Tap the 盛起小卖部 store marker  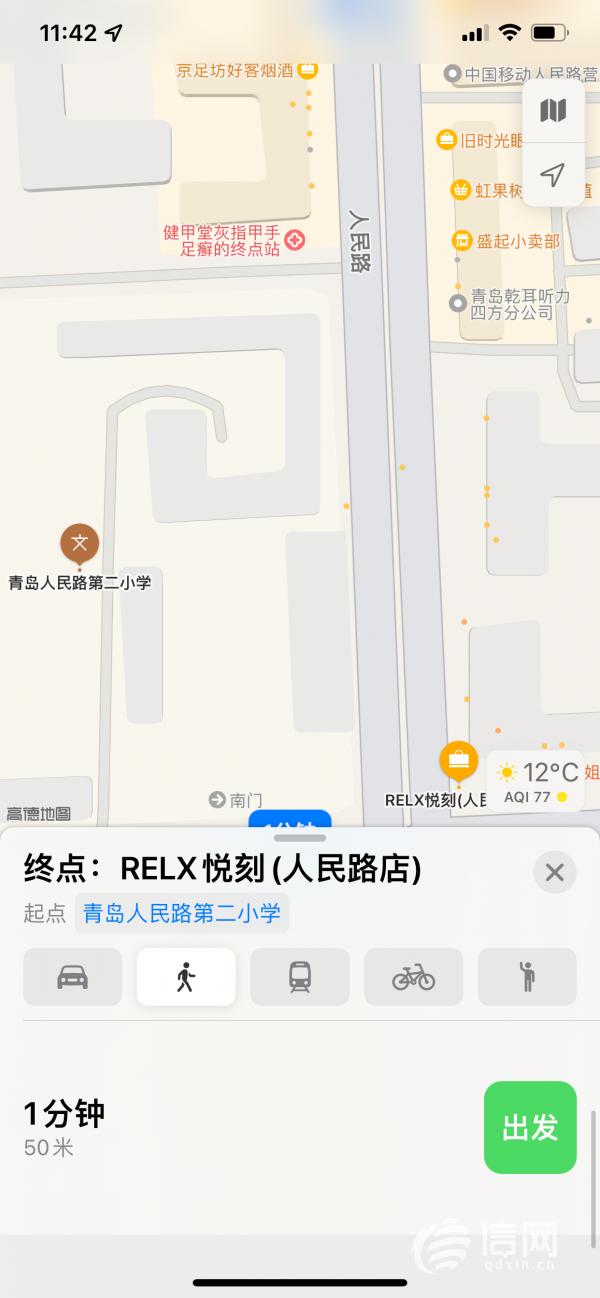[462, 240]
